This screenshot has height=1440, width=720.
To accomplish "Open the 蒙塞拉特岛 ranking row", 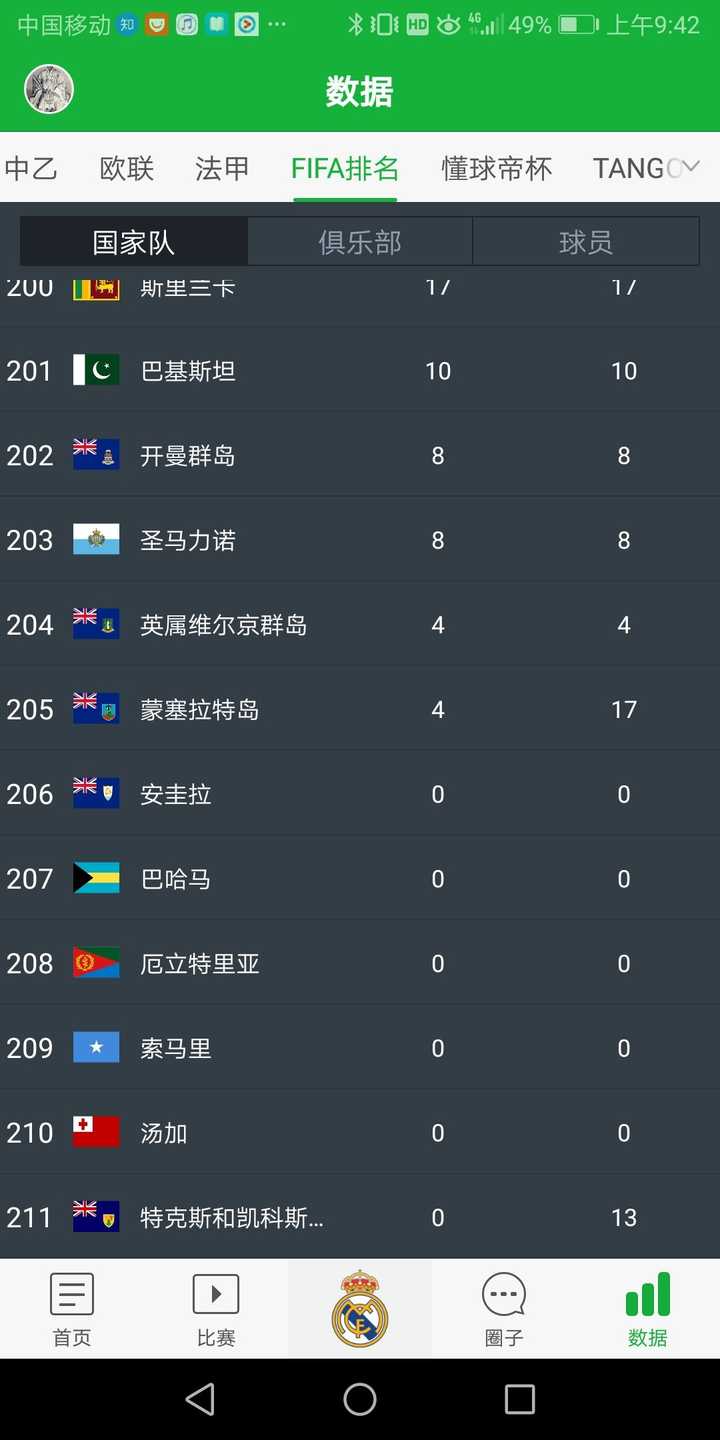I will tap(360, 709).
